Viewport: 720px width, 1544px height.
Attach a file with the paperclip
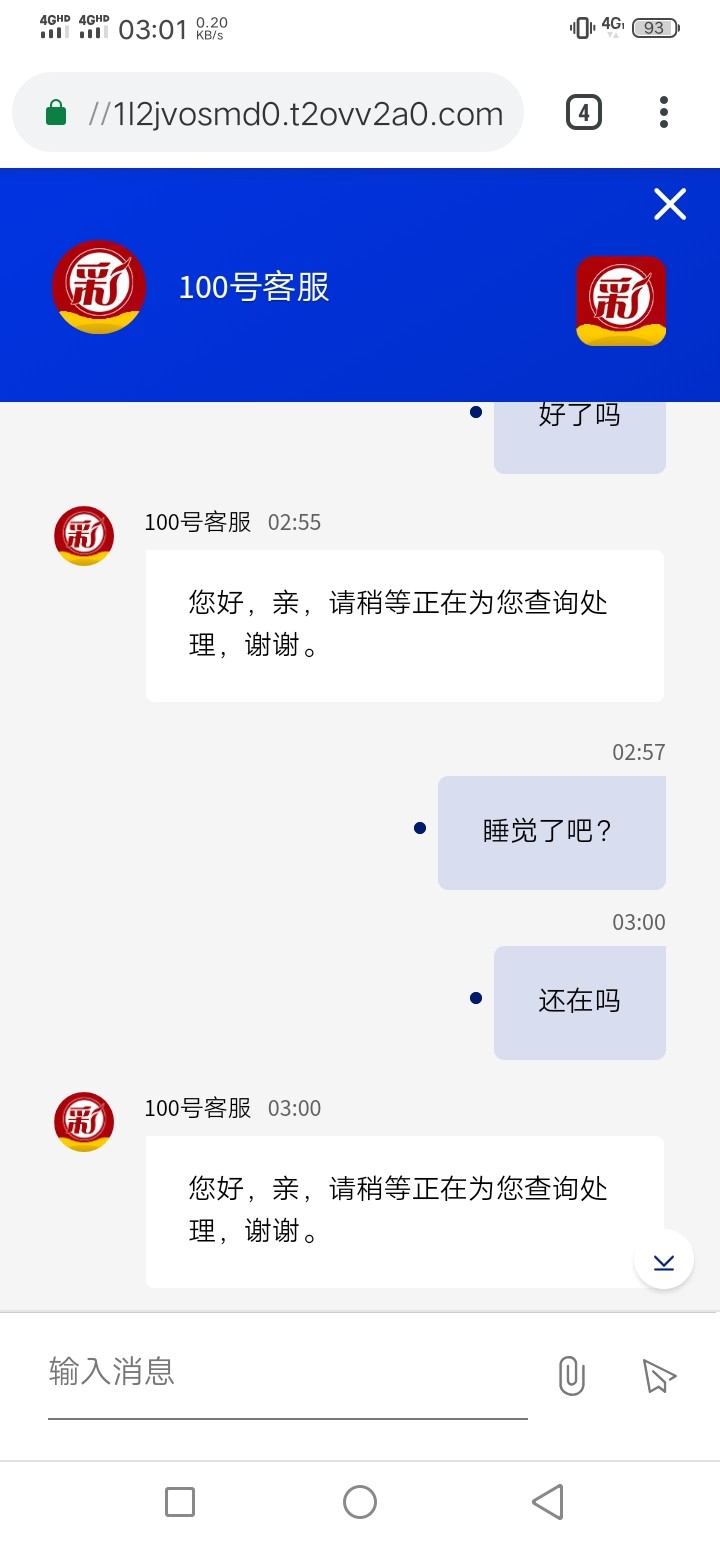click(571, 1375)
